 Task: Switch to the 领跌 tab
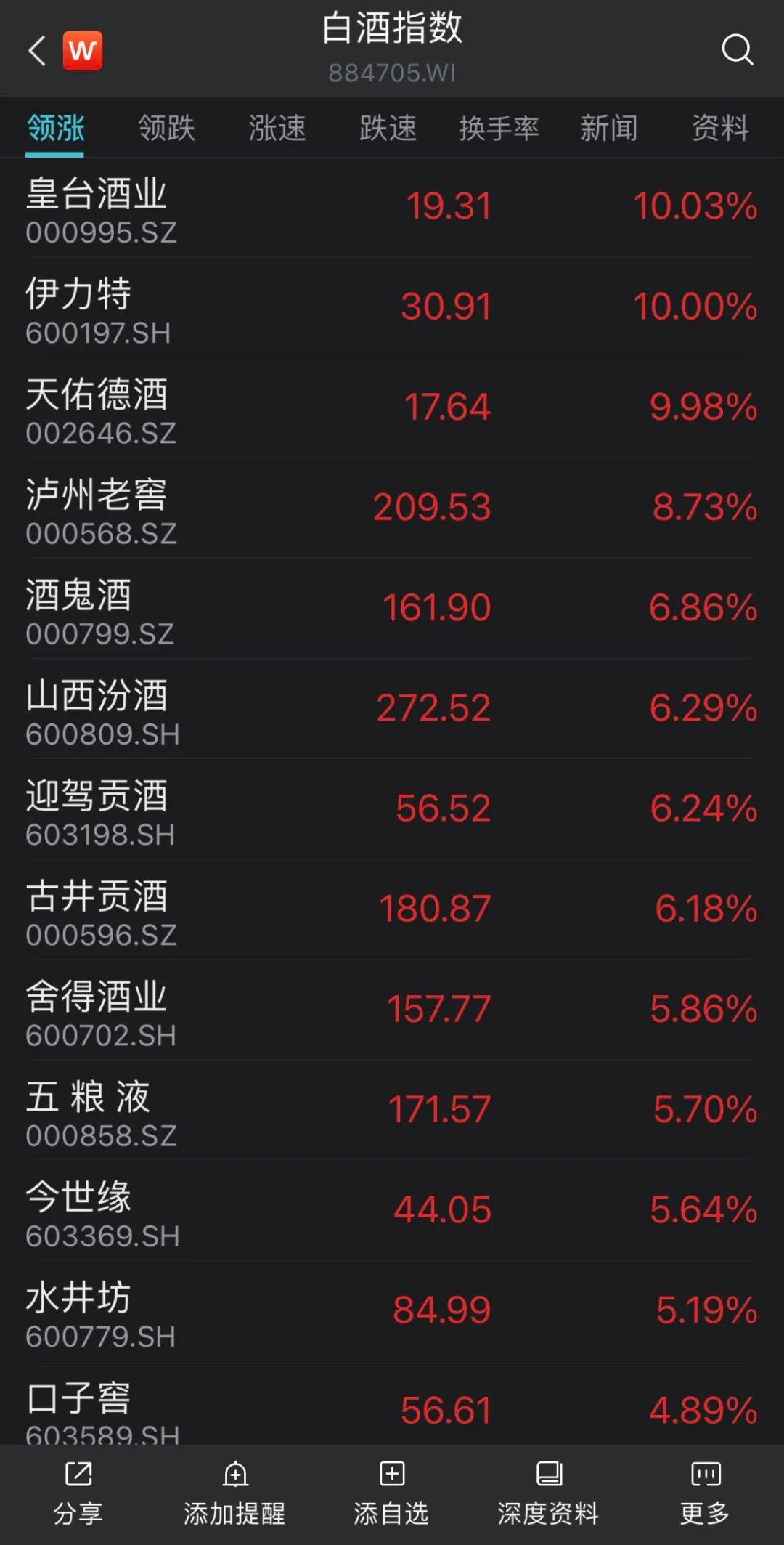point(166,128)
